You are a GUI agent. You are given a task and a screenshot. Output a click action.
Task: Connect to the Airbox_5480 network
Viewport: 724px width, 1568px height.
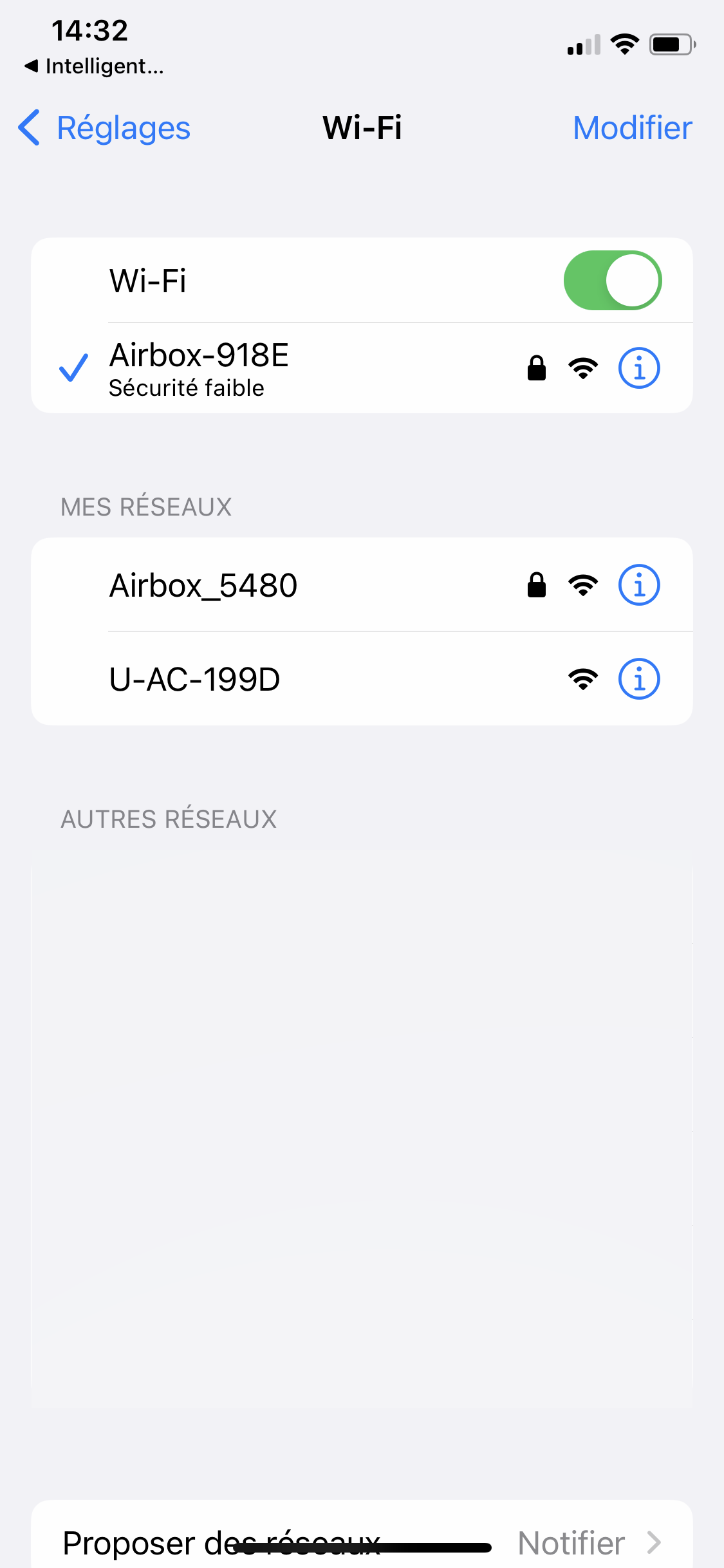pos(362,585)
